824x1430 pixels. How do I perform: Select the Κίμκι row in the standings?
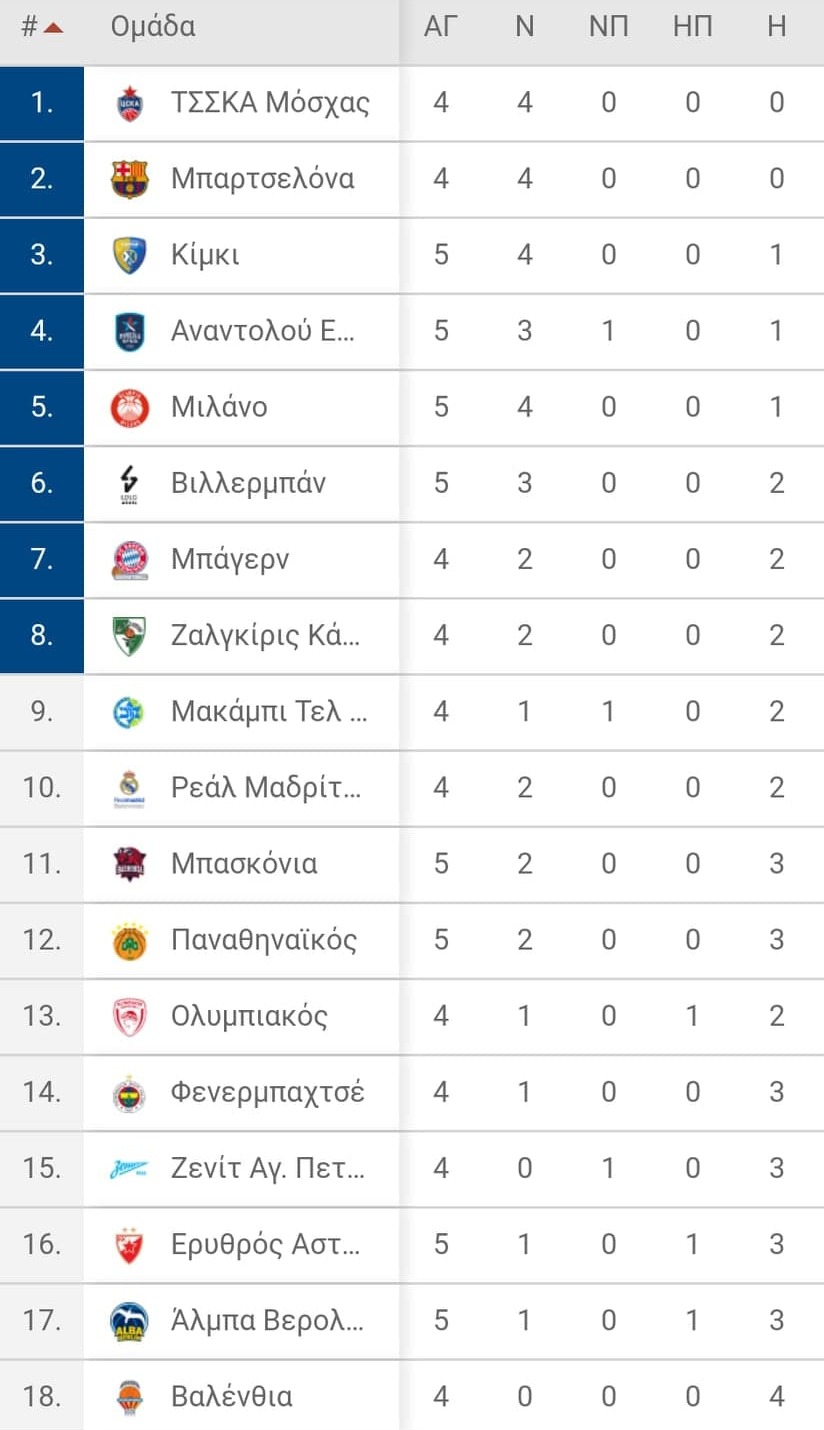(x=205, y=255)
